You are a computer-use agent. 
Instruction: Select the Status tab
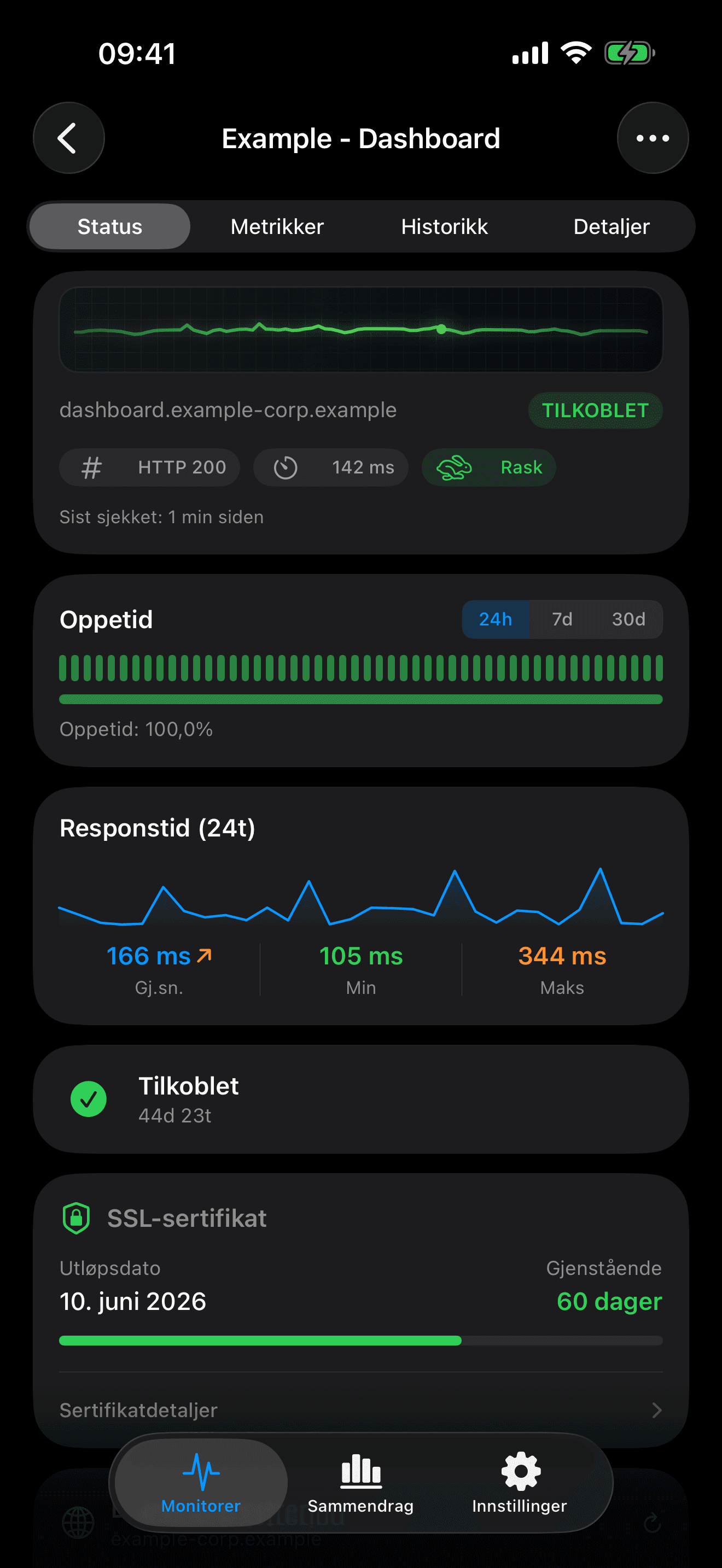click(x=110, y=226)
